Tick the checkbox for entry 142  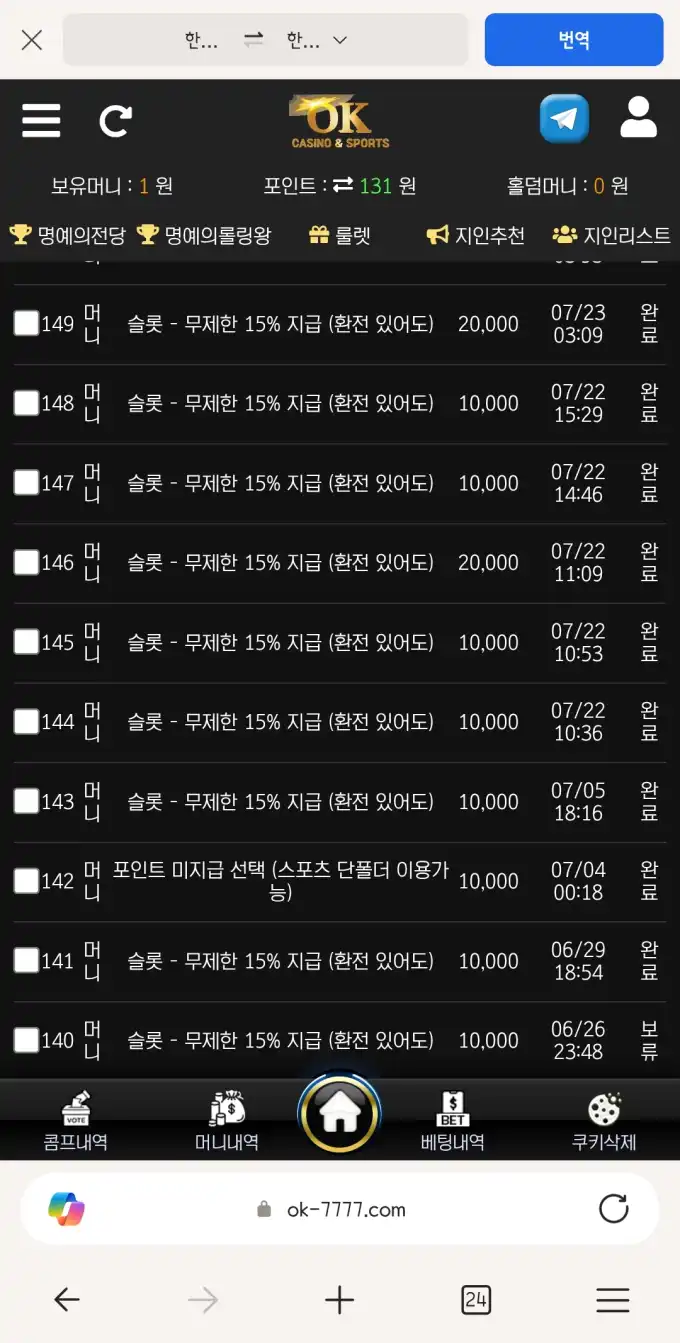click(x=26, y=881)
